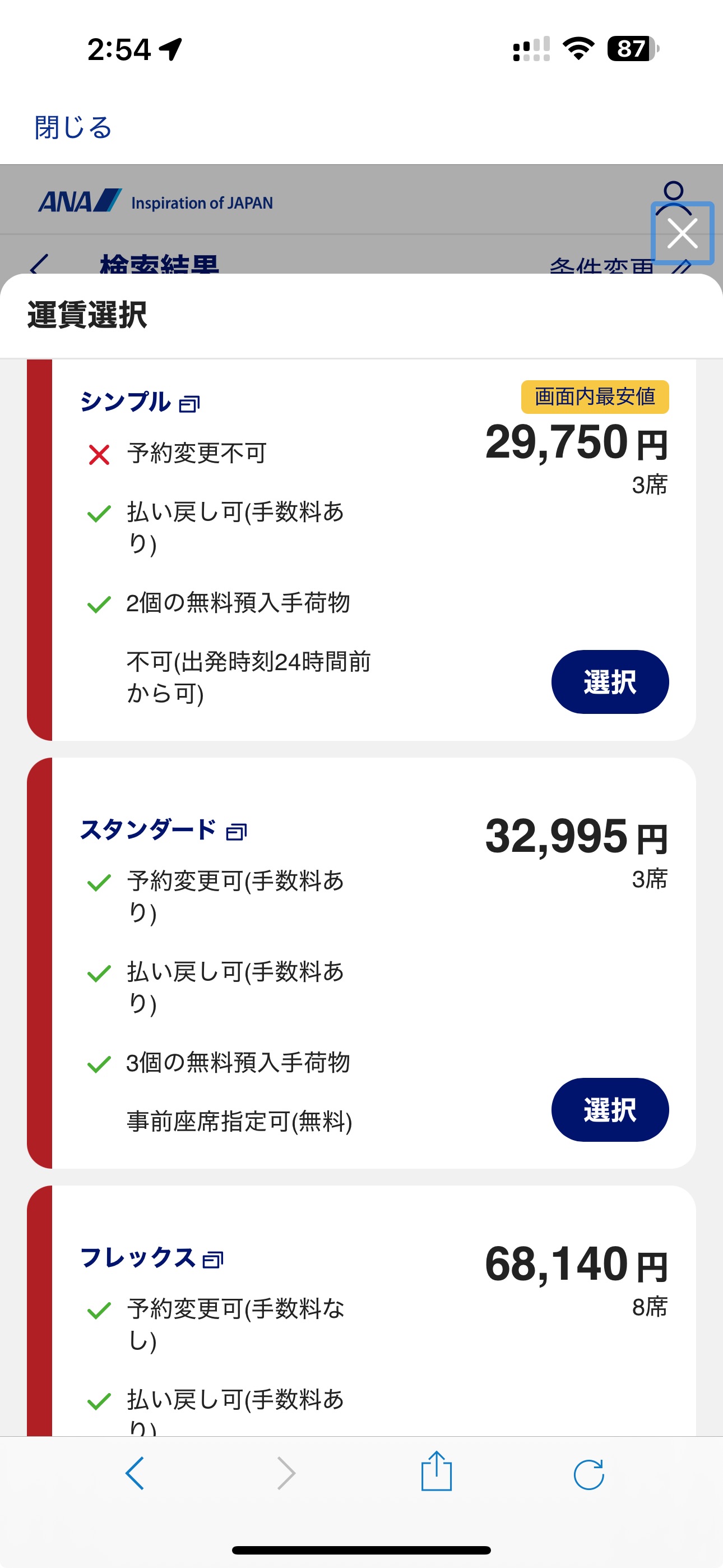This screenshot has width=723, height=1568.
Task: Open スタンダード fare details link
Action: pos(163,830)
